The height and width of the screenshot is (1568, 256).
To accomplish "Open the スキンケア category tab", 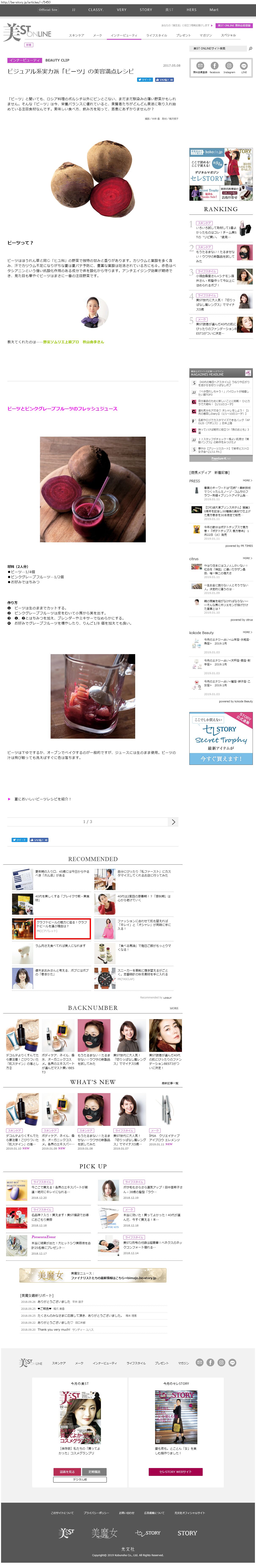I will (x=77, y=35).
